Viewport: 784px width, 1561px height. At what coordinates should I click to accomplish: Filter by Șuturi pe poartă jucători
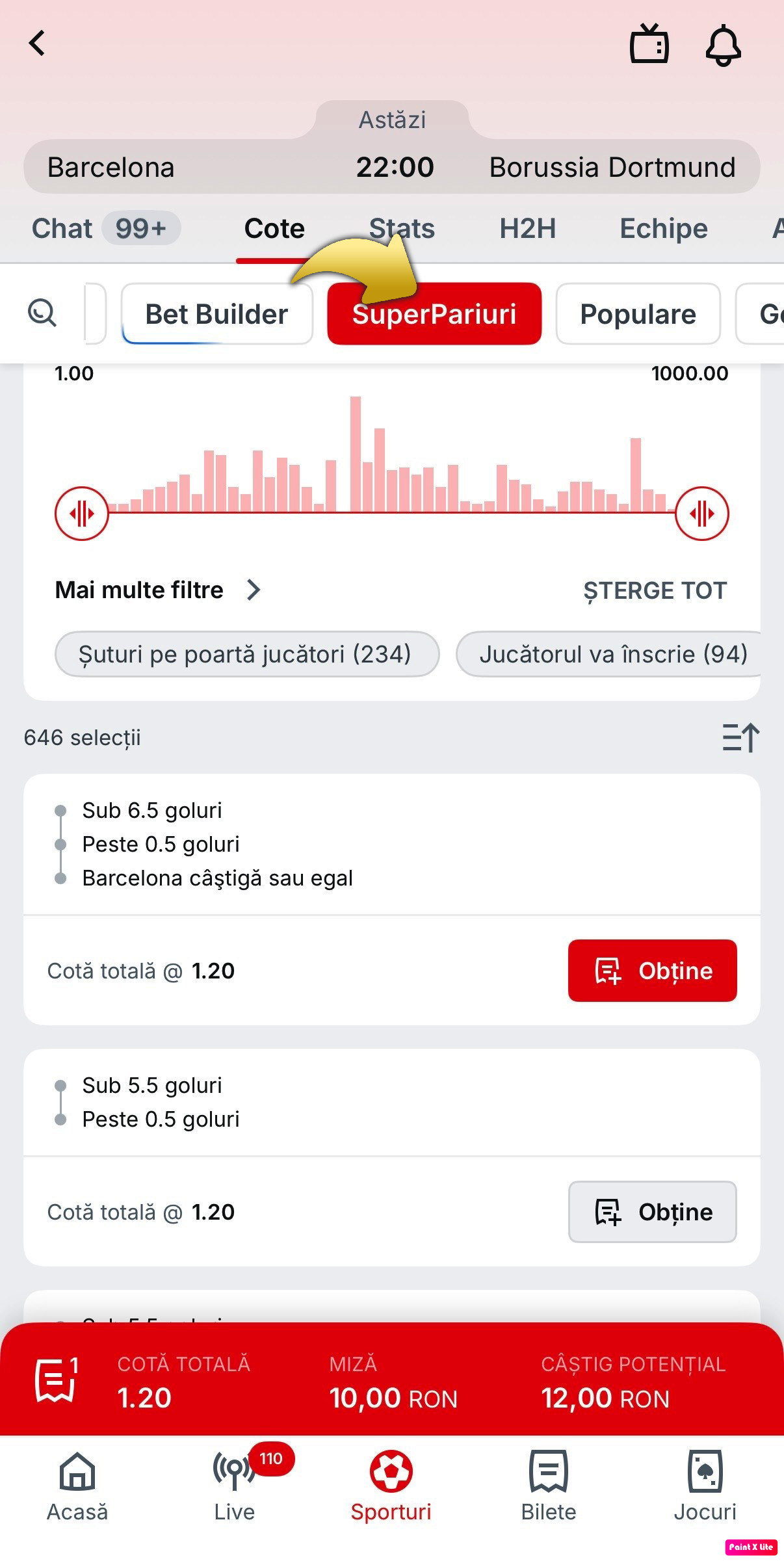click(x=246, y=654)
